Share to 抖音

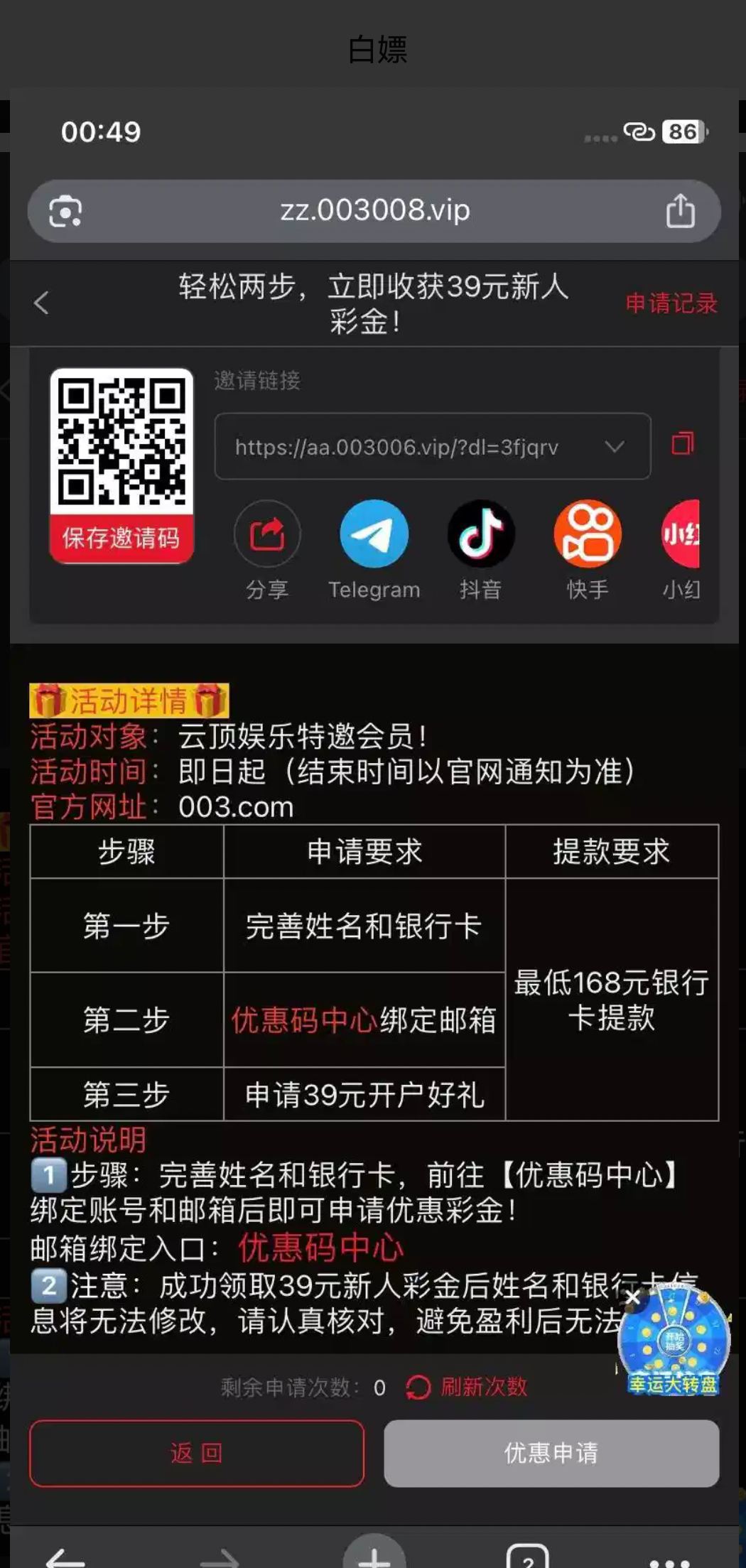(x=481, y=534)
